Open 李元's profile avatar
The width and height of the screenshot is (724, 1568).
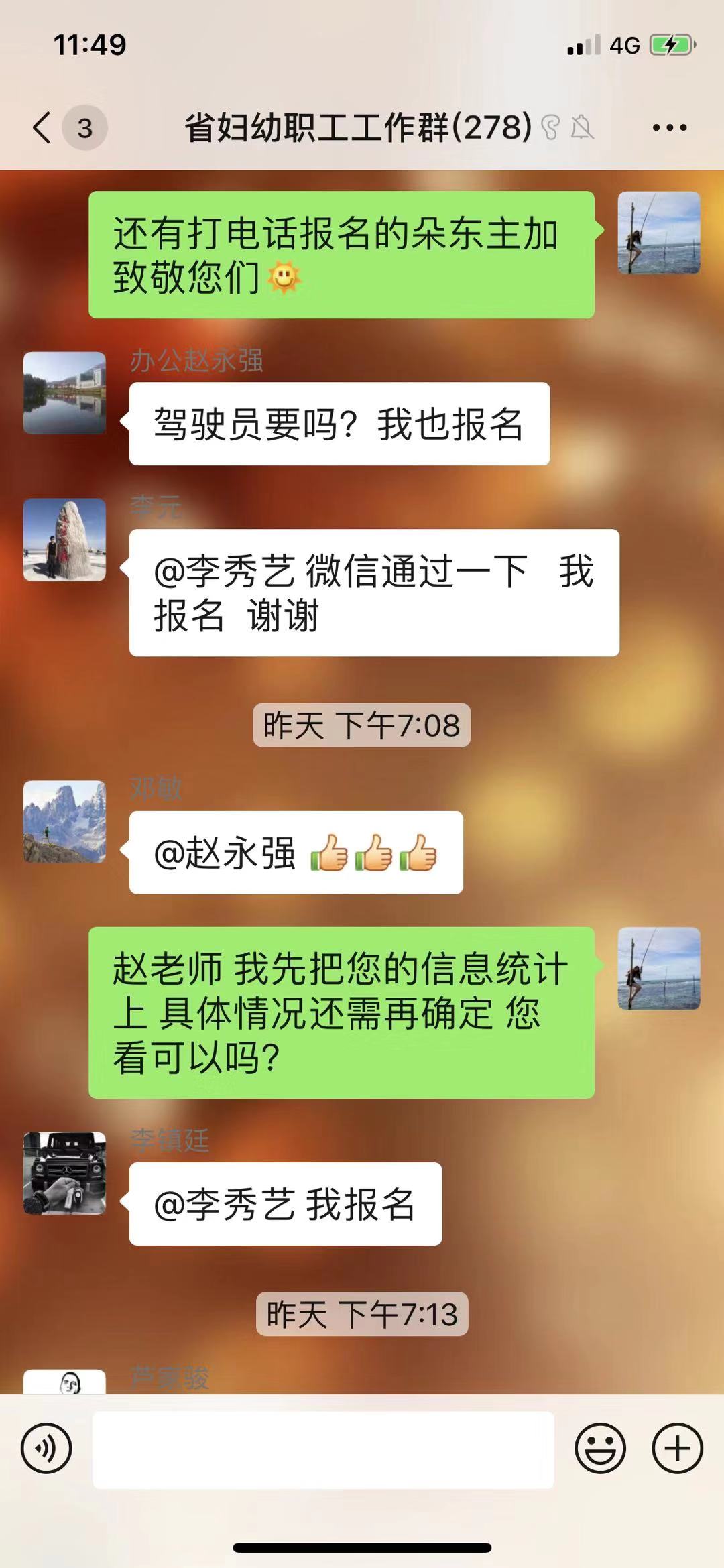64,540
